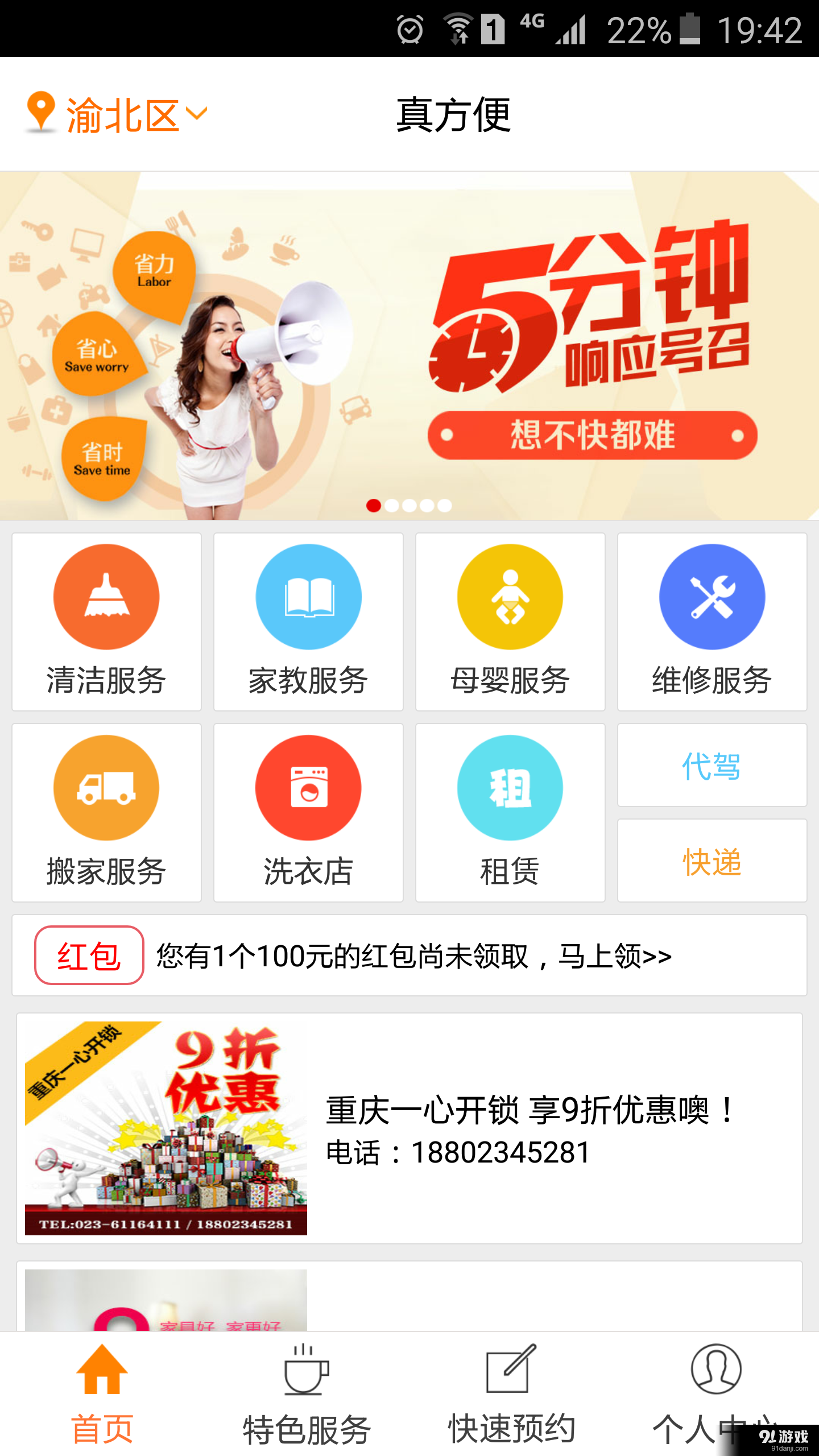This screenshot has height=1456, width=819.
Task: Select the 家教服务 tutoring service icon
Action: (308, 595)
